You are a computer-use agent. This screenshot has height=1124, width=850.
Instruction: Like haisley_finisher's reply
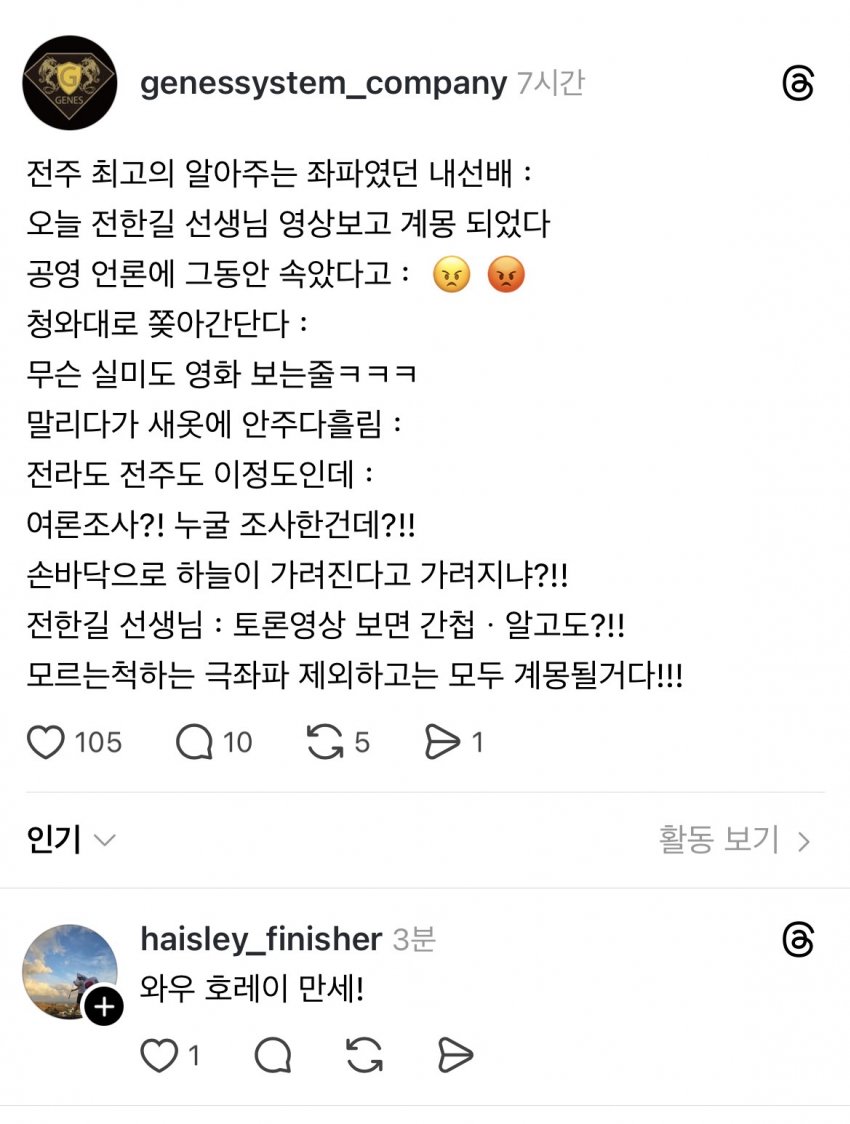point(158,1055)
